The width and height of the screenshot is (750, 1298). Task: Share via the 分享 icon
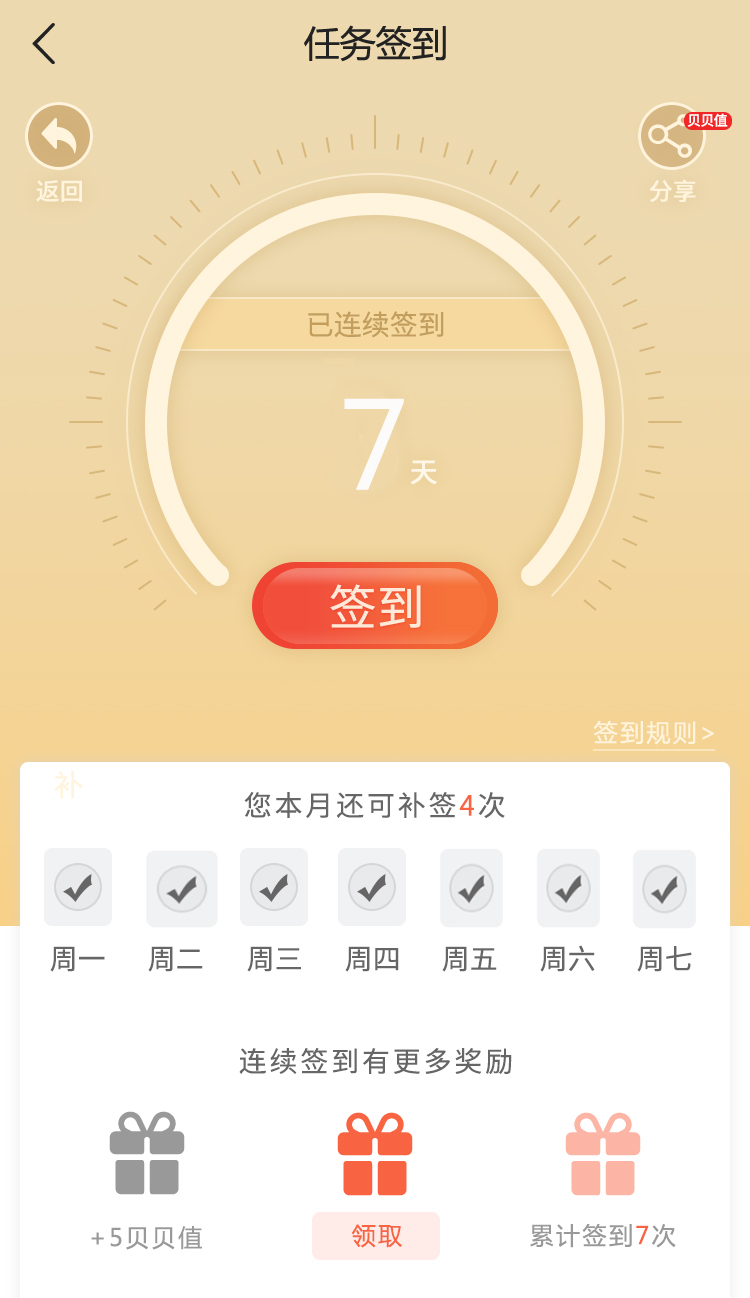coord(671,137)
